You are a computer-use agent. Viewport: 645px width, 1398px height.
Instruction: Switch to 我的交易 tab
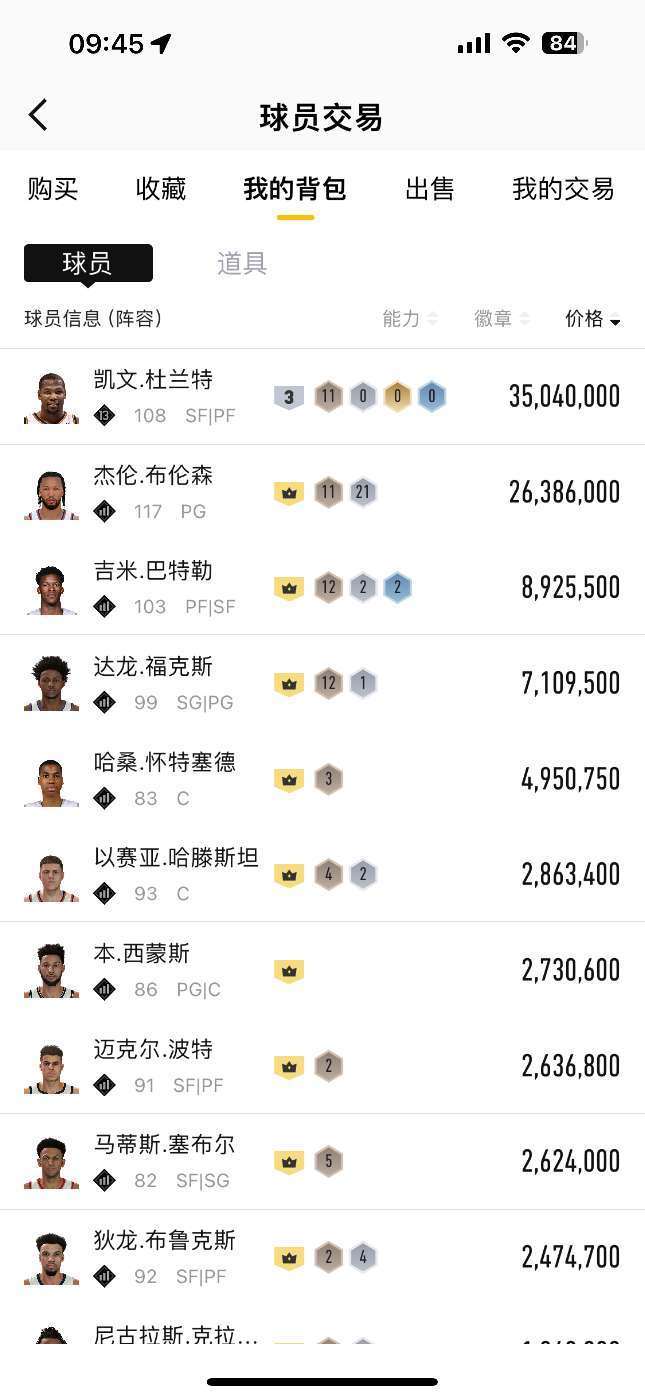(563, 189)
